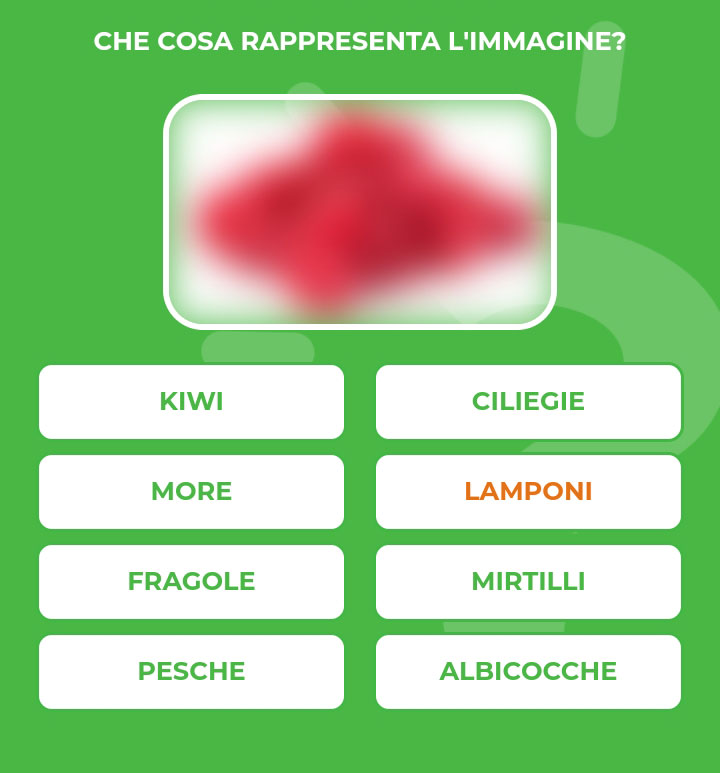Click the question title text
This screenshot has width=720, height=773.
tap(360, 41)
